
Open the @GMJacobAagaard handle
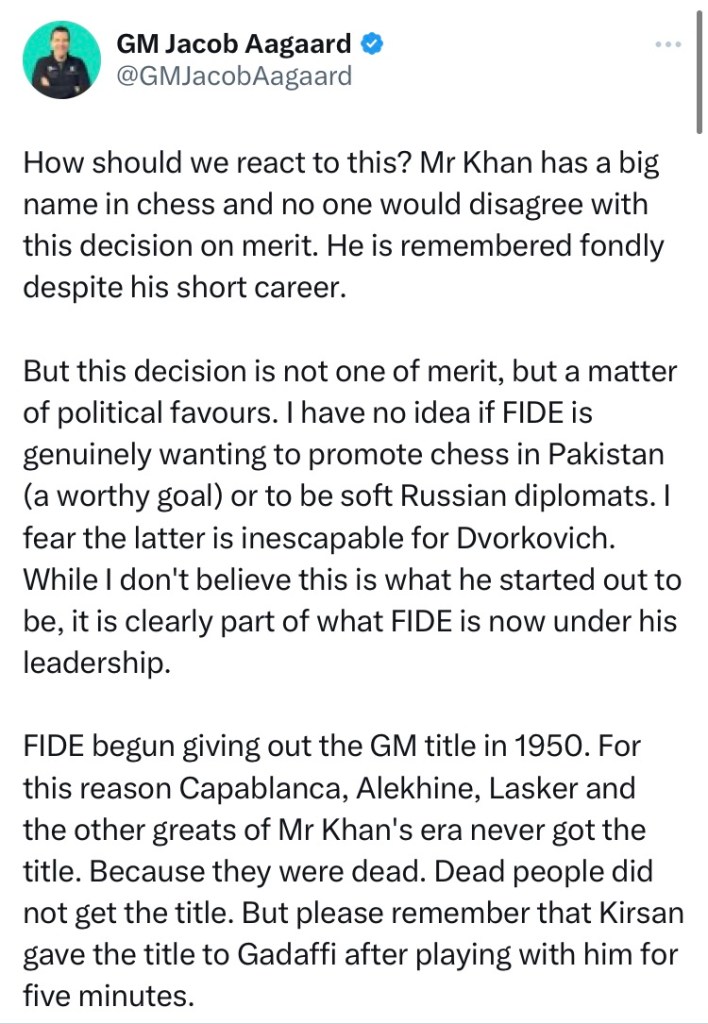click(234, 75)
